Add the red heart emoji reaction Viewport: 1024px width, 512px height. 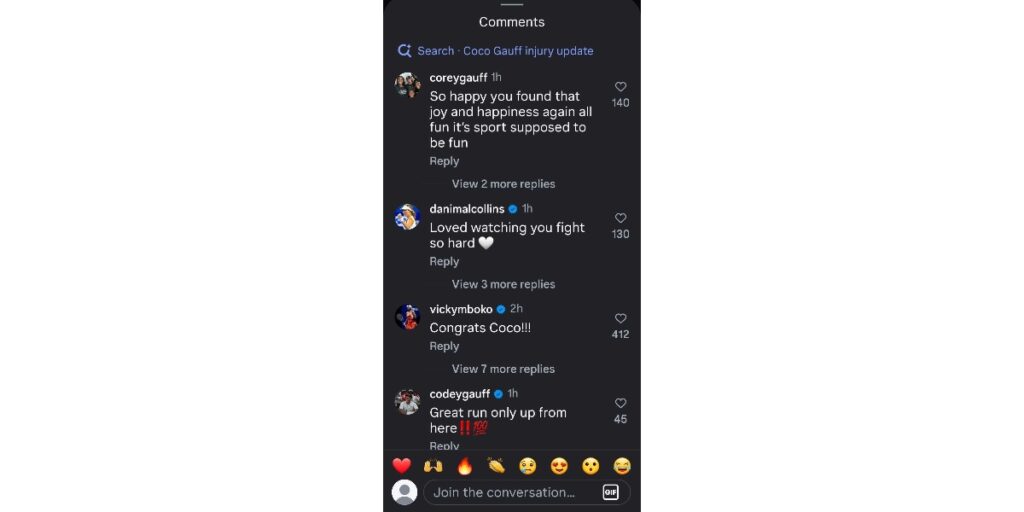click(402, 466)
